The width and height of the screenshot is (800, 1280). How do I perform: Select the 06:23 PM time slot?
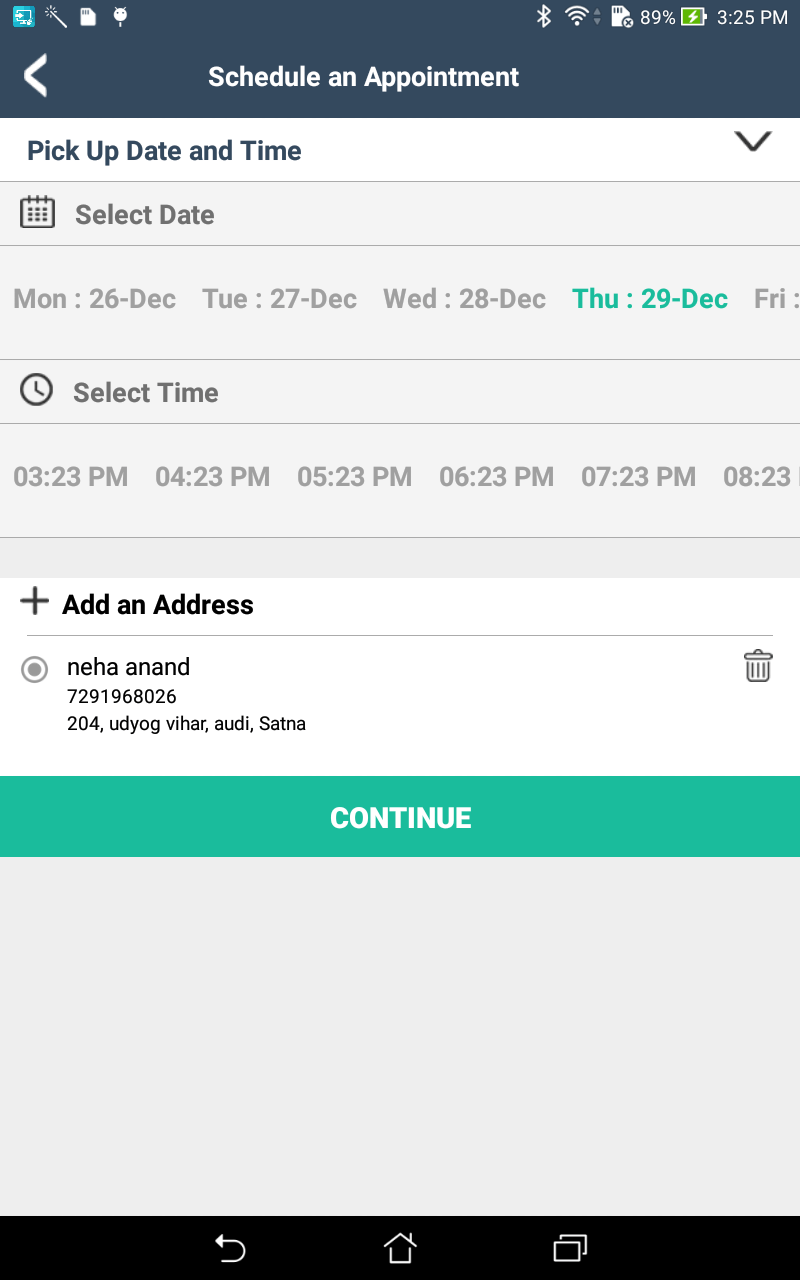pos(496,477)
